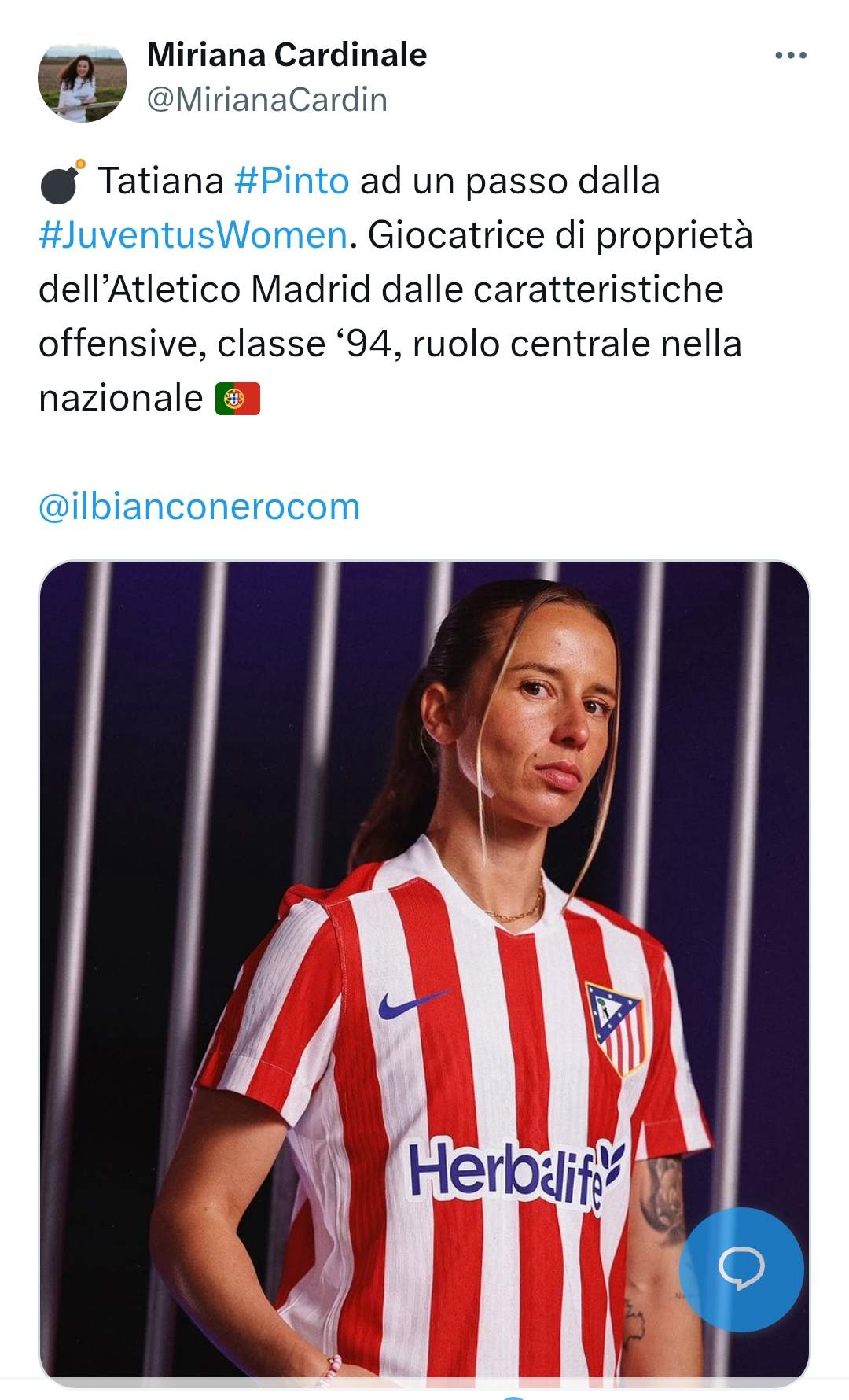
Task: Tap the blue floating reply button
Action: (x=741, y=1269)
